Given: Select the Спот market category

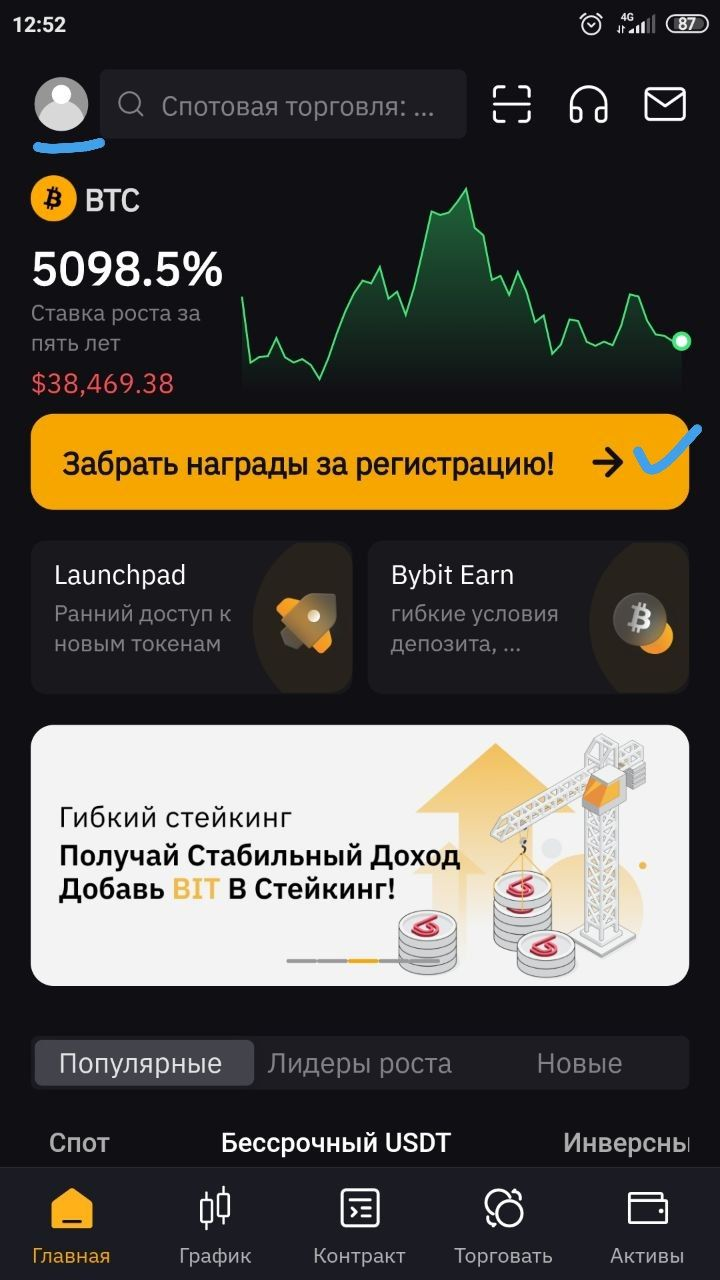Looking at the screenshot, I should tap(80, 1143).
